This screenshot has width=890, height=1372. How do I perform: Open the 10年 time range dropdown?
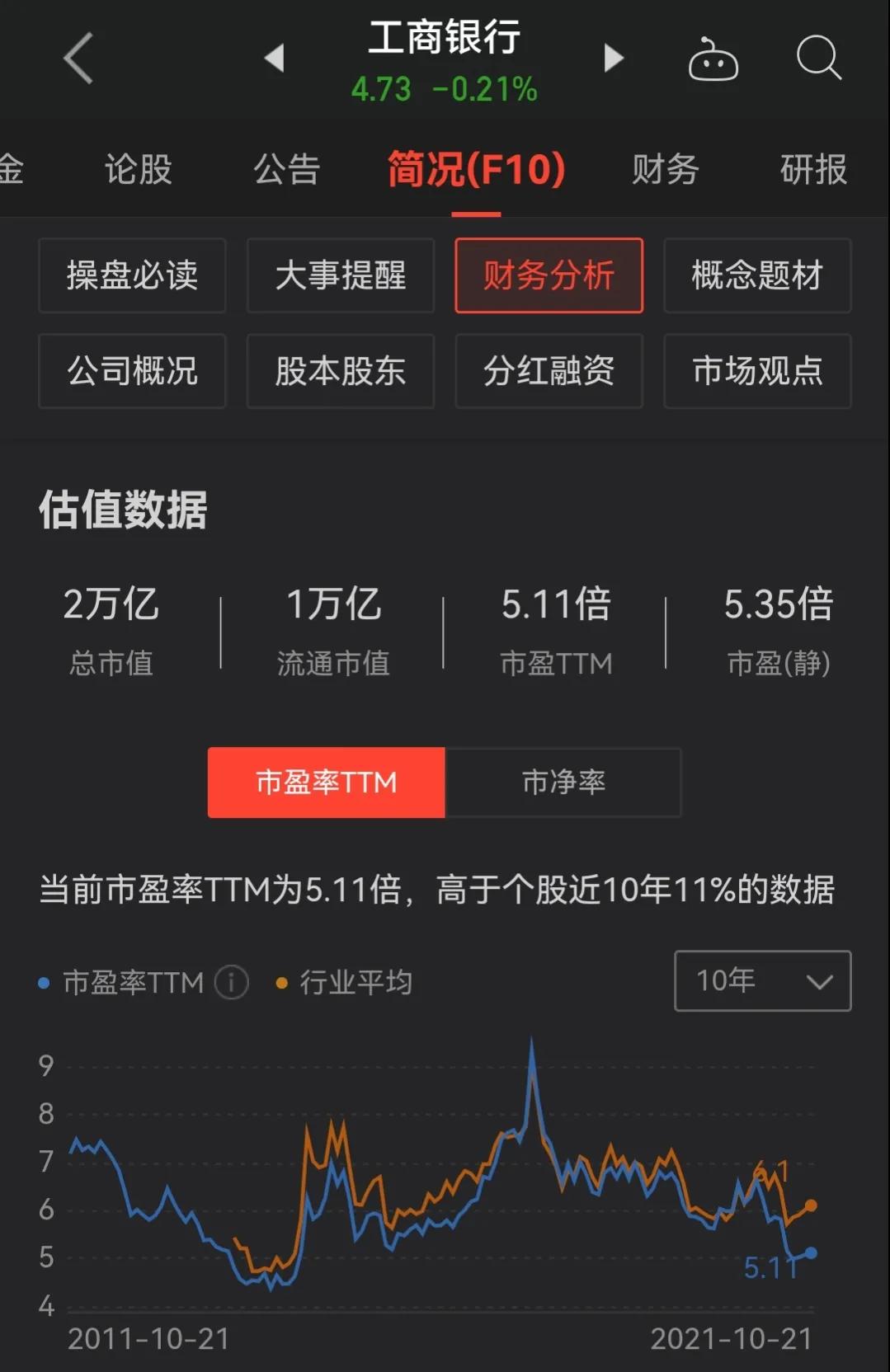(761, 981)
